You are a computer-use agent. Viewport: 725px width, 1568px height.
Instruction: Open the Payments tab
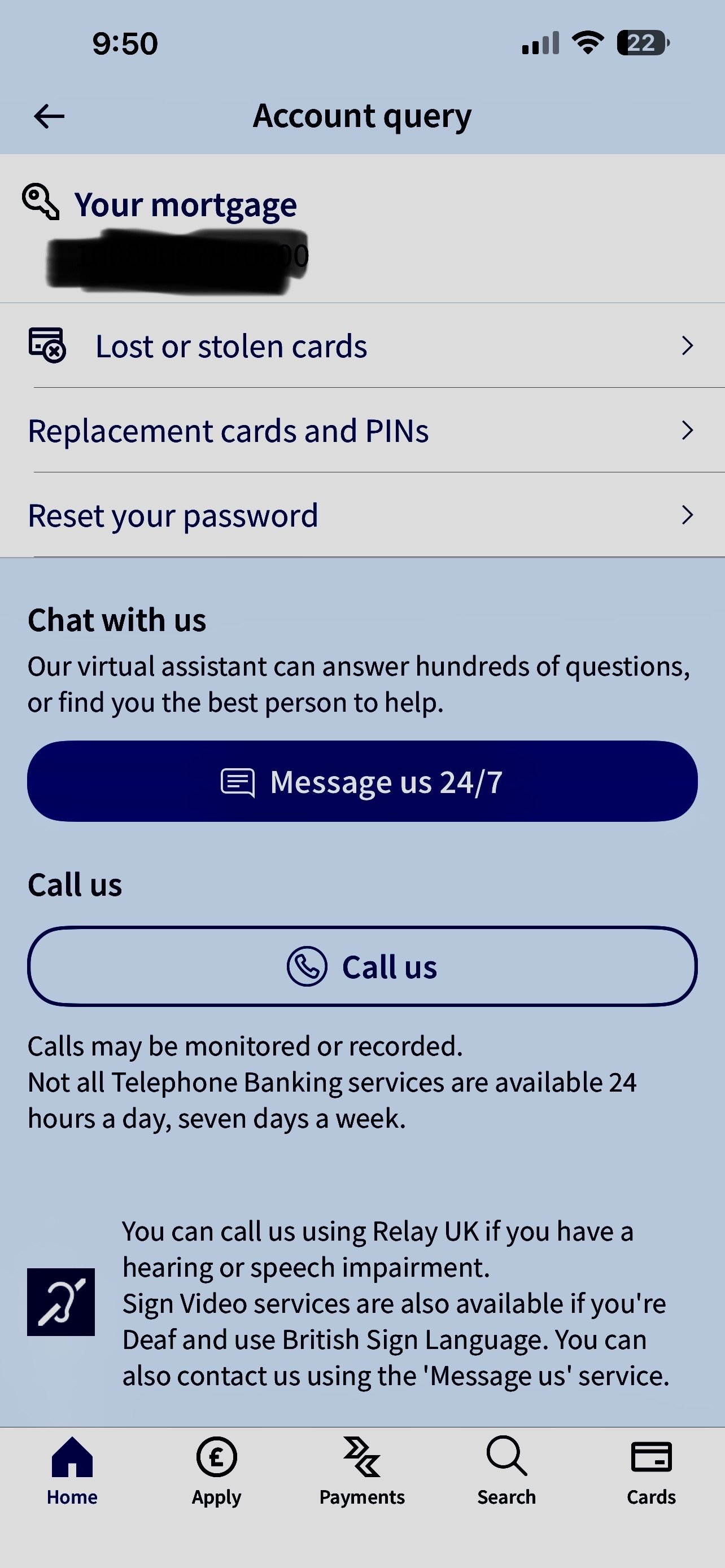362,1470
